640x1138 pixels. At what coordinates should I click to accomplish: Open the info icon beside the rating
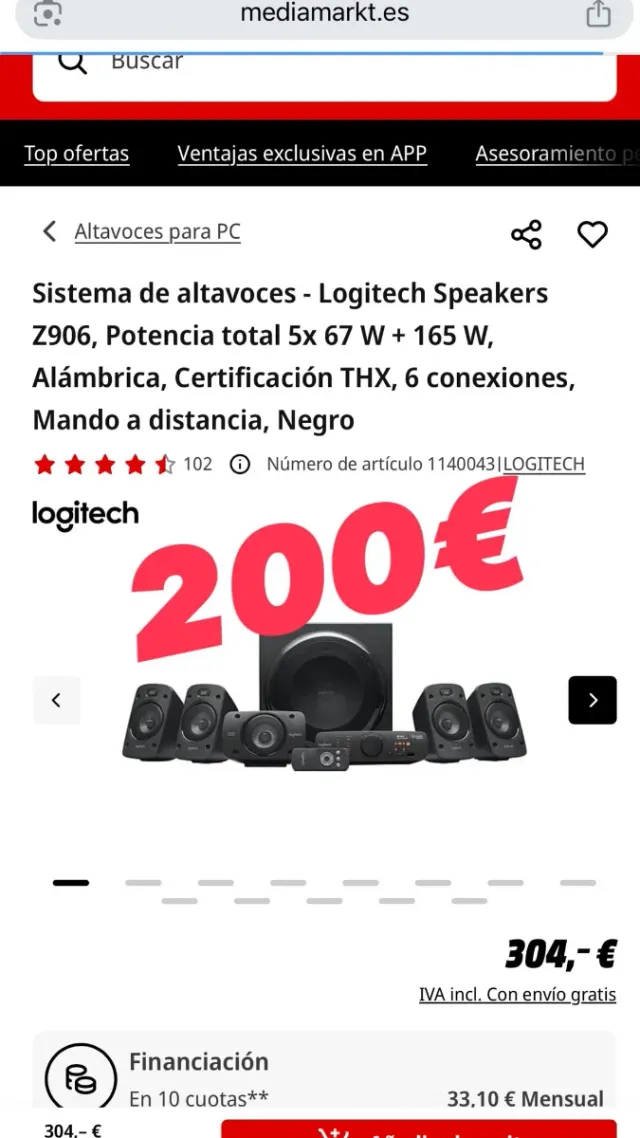coord(239,464)
